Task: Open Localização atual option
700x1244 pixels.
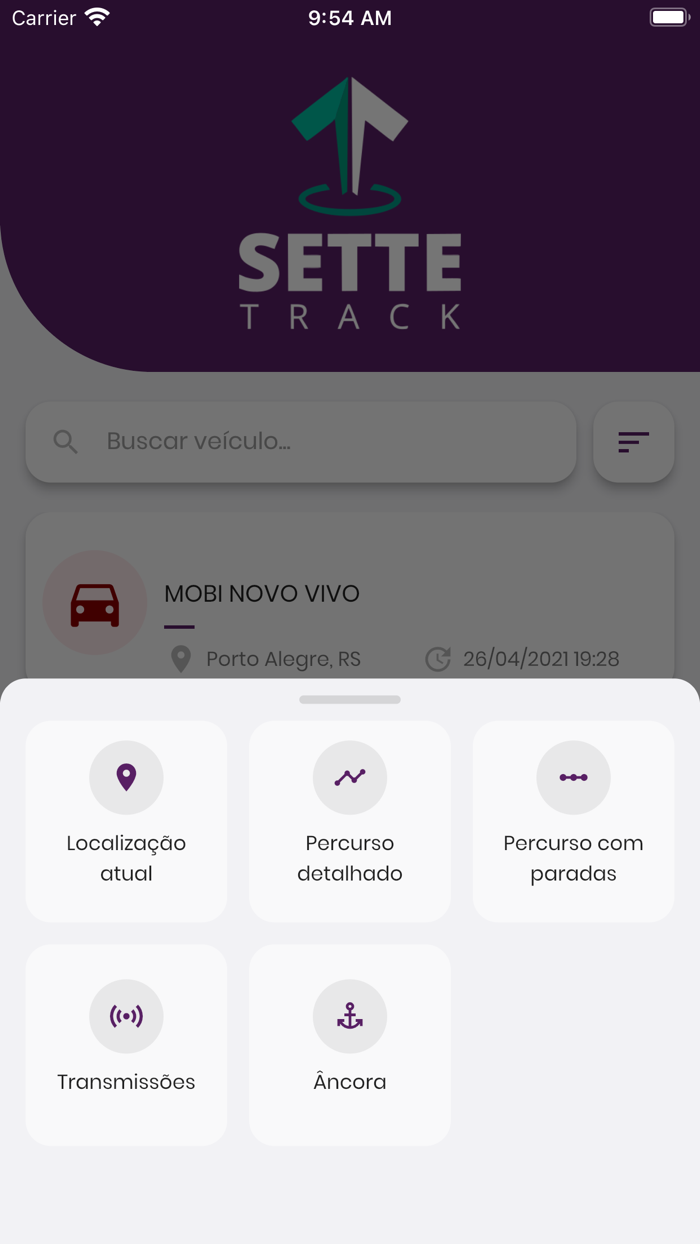Action: pos(126,821)
